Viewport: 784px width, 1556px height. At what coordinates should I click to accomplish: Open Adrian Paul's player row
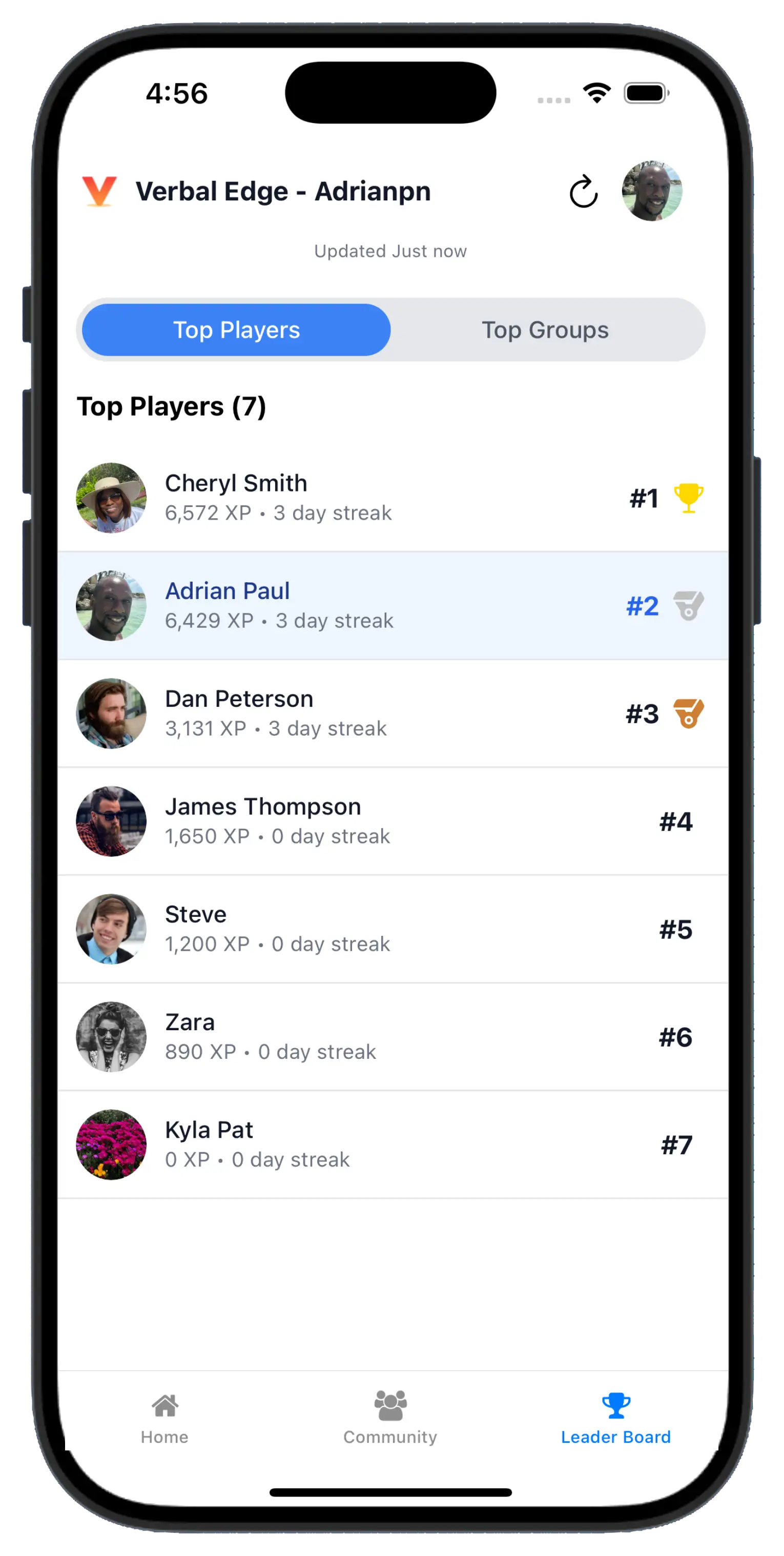[393, 605]
